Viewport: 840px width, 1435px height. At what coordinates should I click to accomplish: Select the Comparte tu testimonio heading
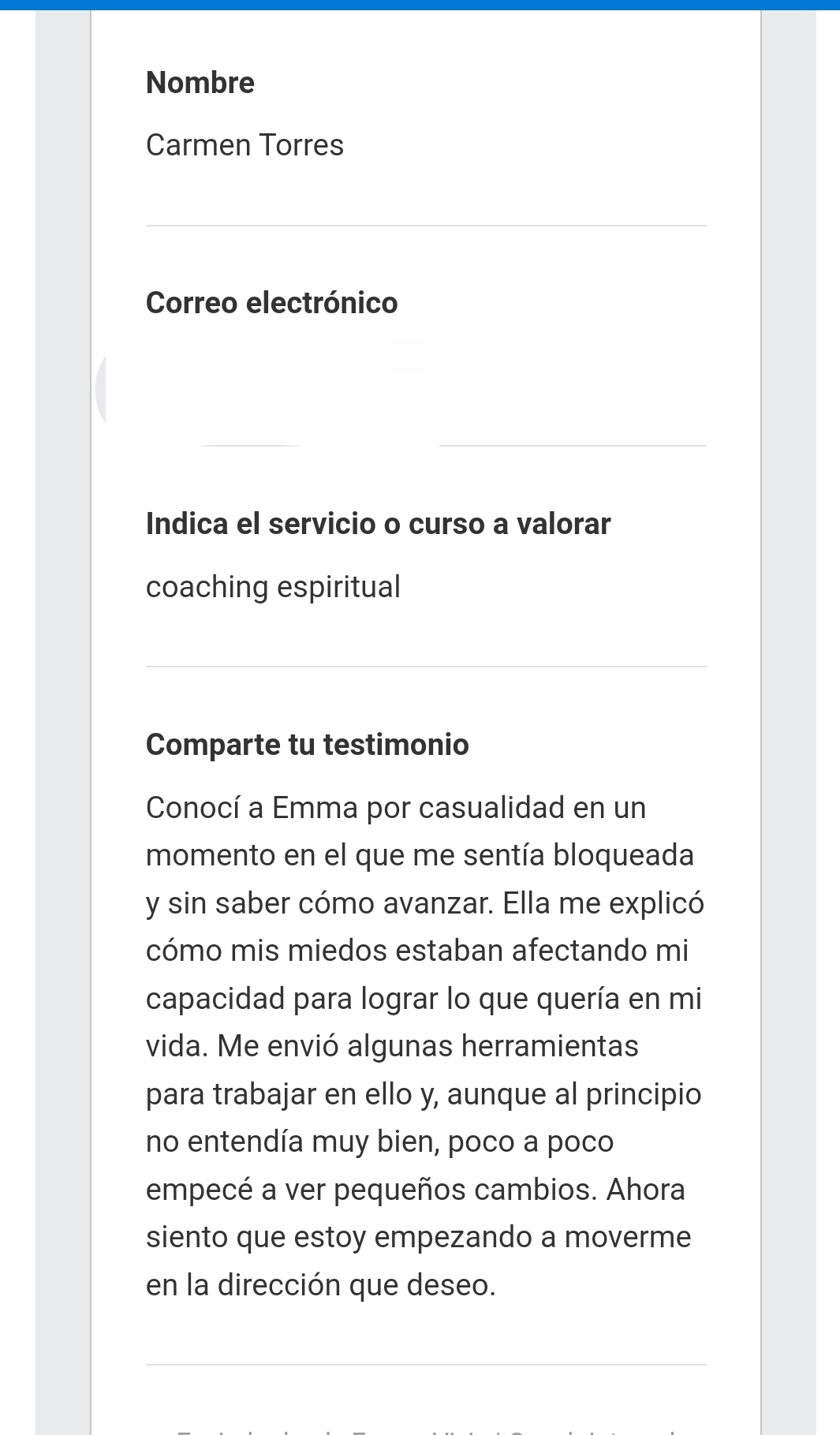click(x=307, y=743)
